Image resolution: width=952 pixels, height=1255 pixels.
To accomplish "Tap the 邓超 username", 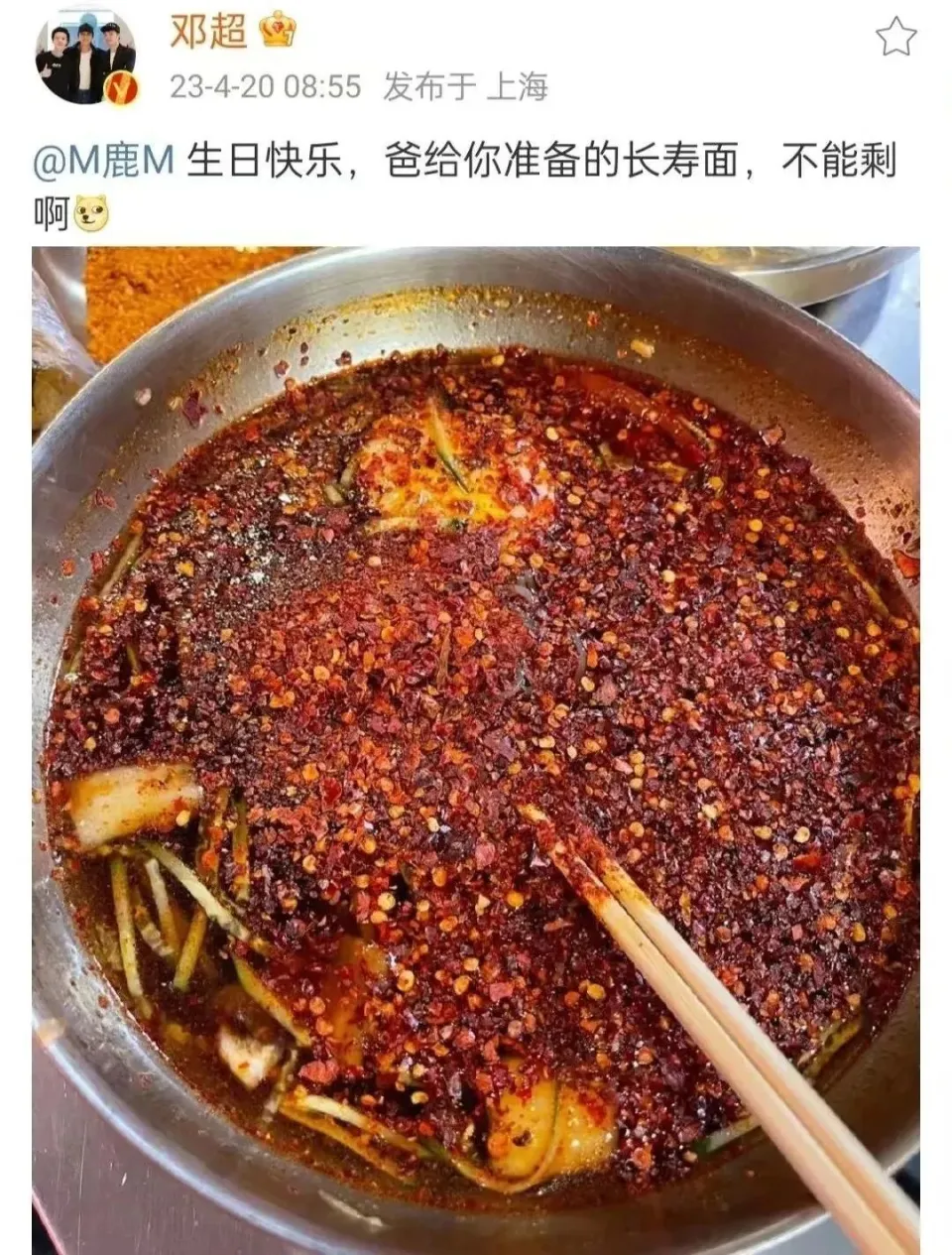I will click(207, 31).
